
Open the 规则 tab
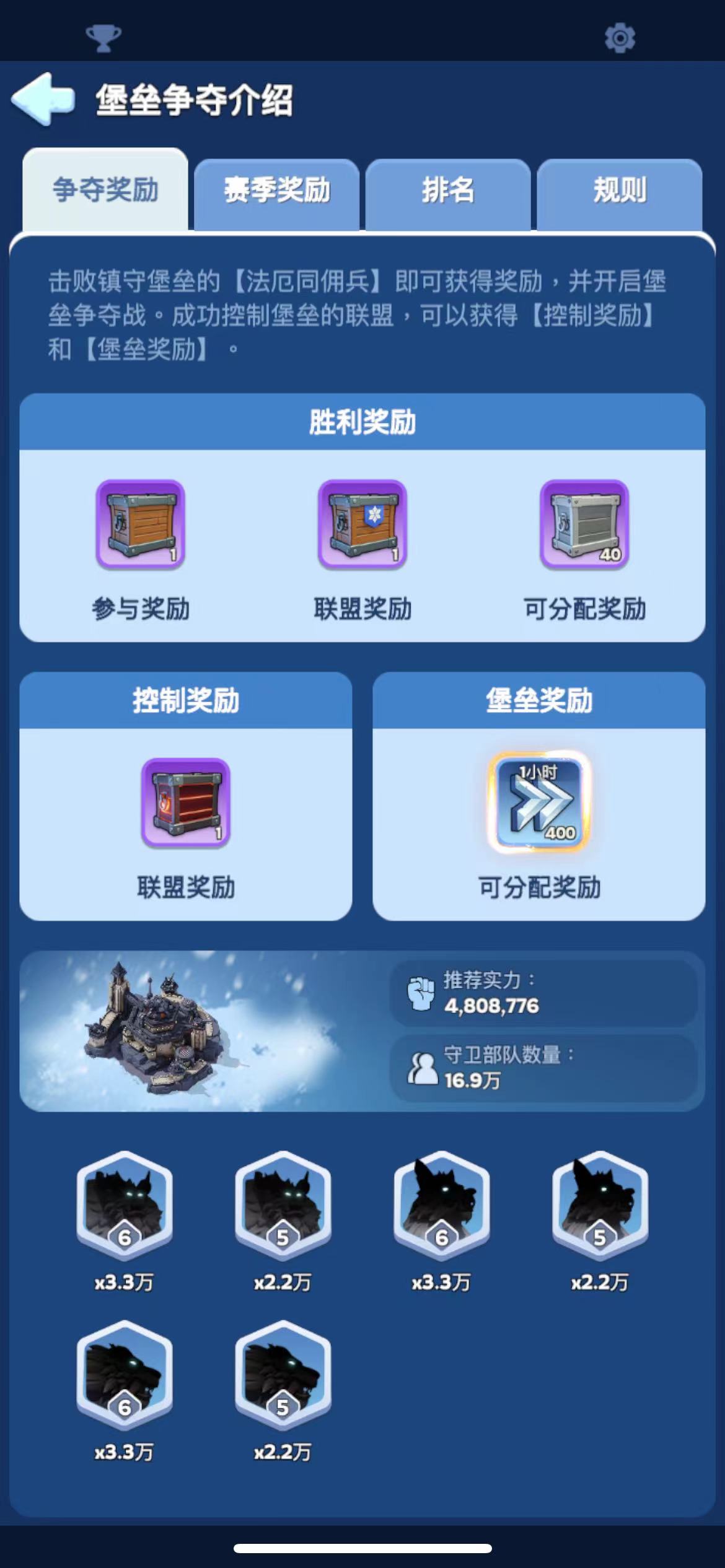pos(620,190)
